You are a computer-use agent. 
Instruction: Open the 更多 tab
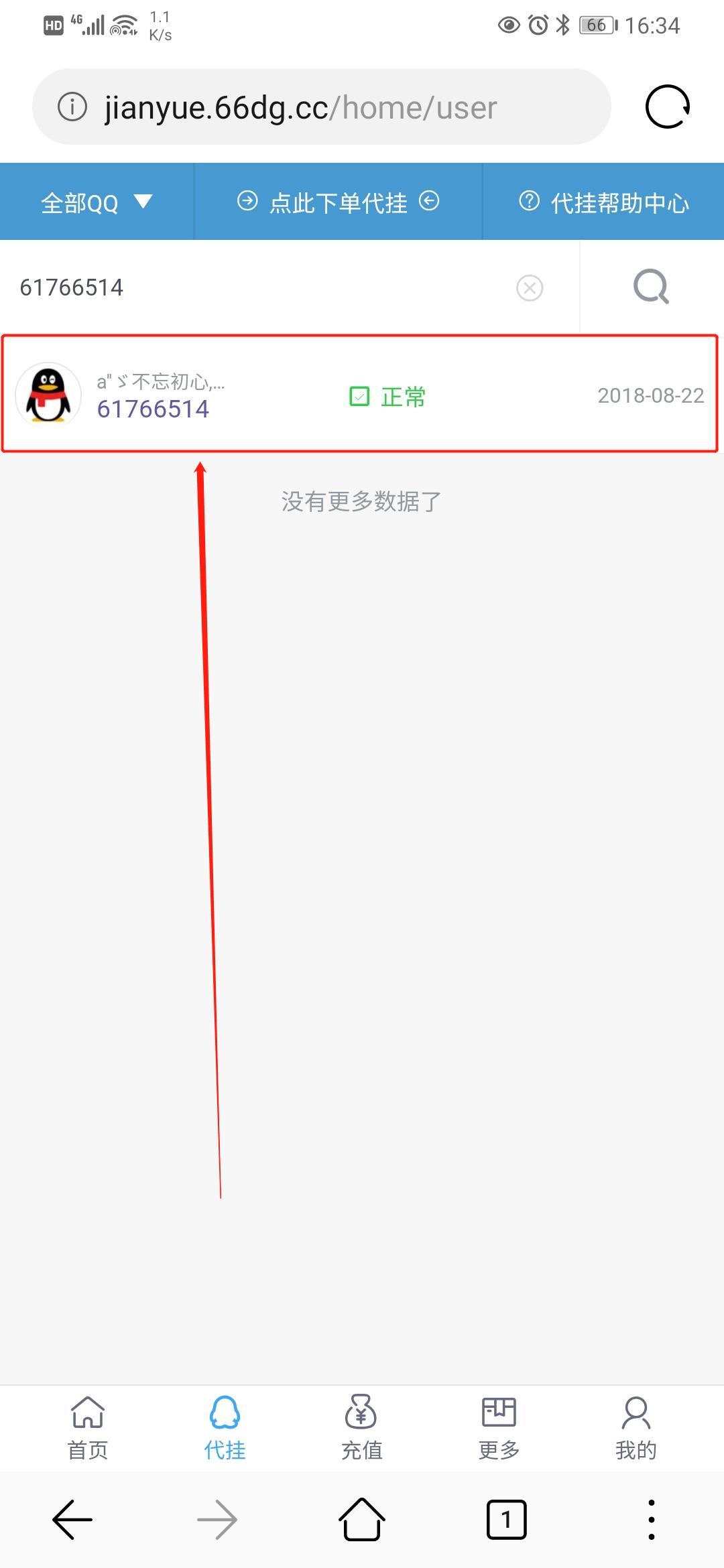tap(499, 1428)
